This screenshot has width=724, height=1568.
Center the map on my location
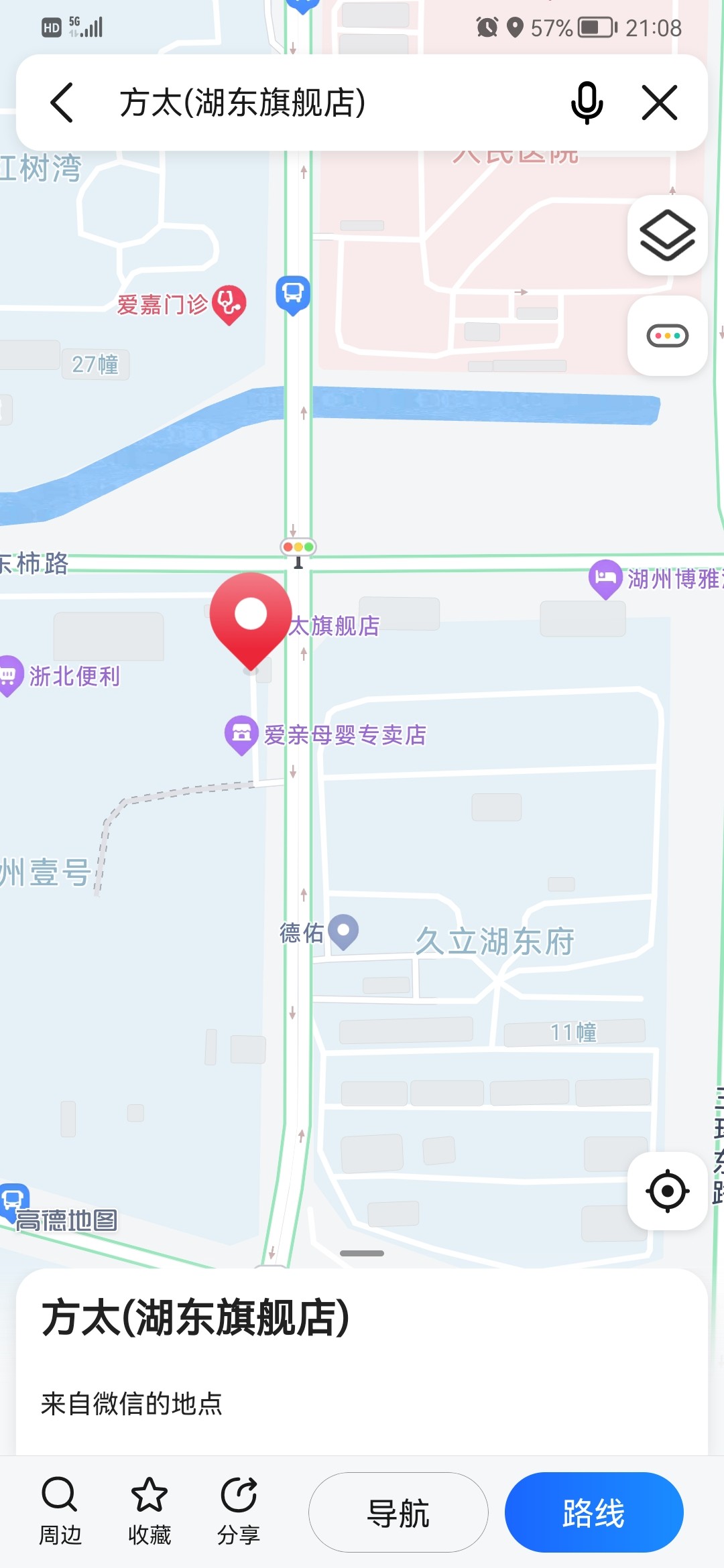tap(667, 1191)
